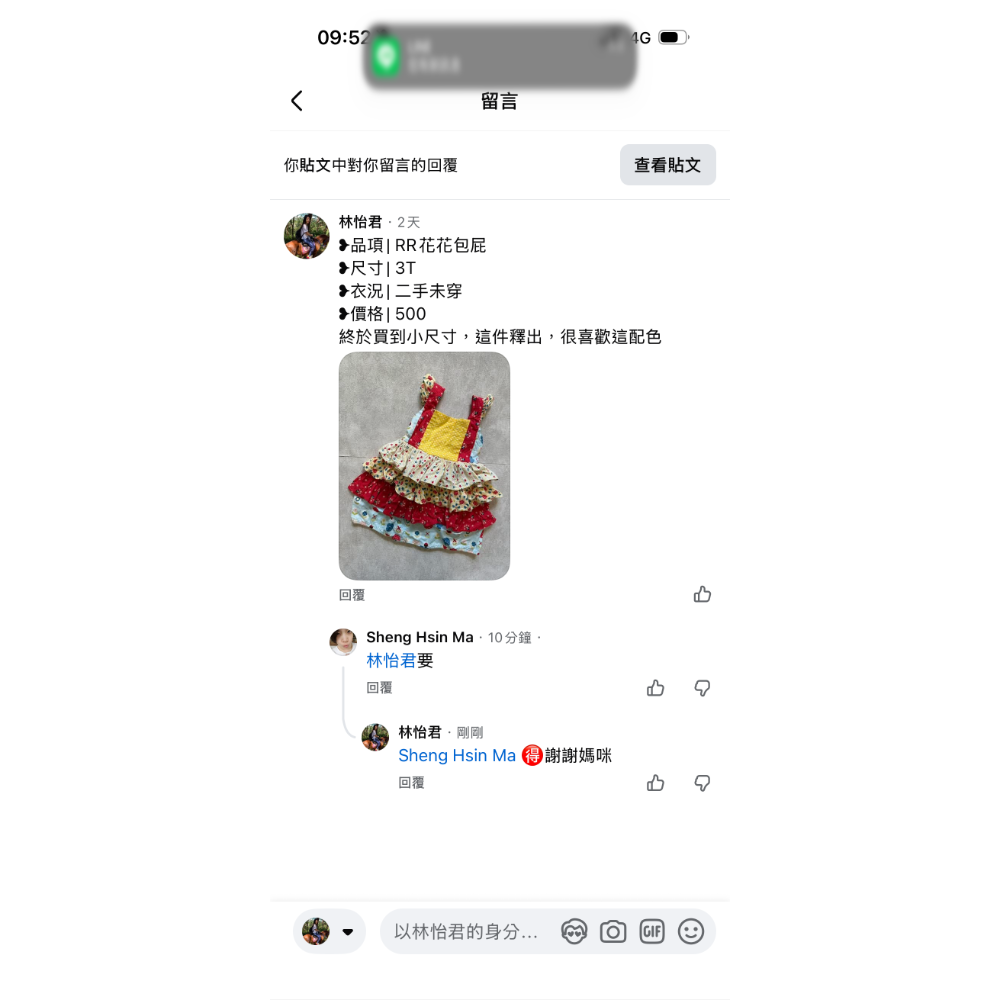
Task: Like Sheng Hsin Ma's comment
Action: click(x=656, y=688)
